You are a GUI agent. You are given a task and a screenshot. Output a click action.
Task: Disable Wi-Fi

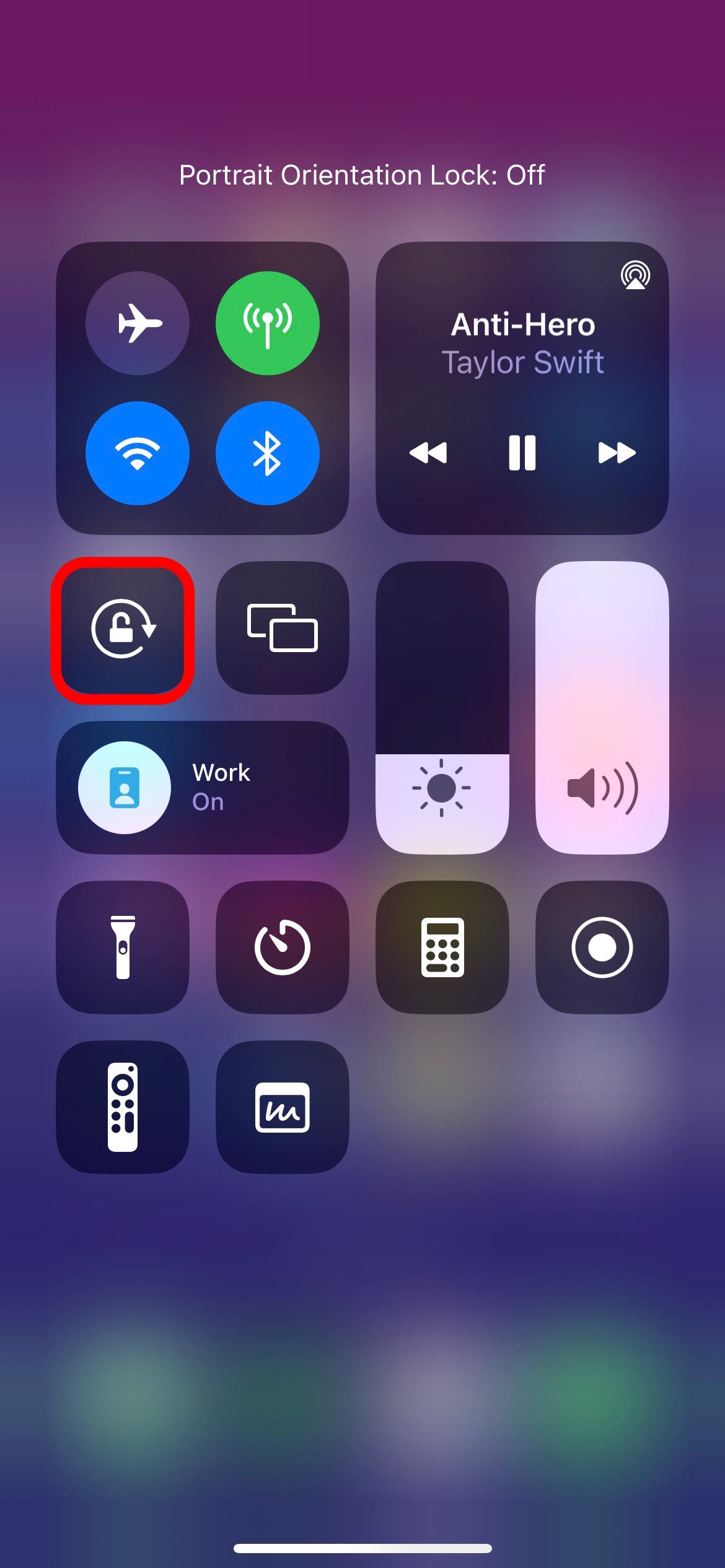tap(138, 453)
